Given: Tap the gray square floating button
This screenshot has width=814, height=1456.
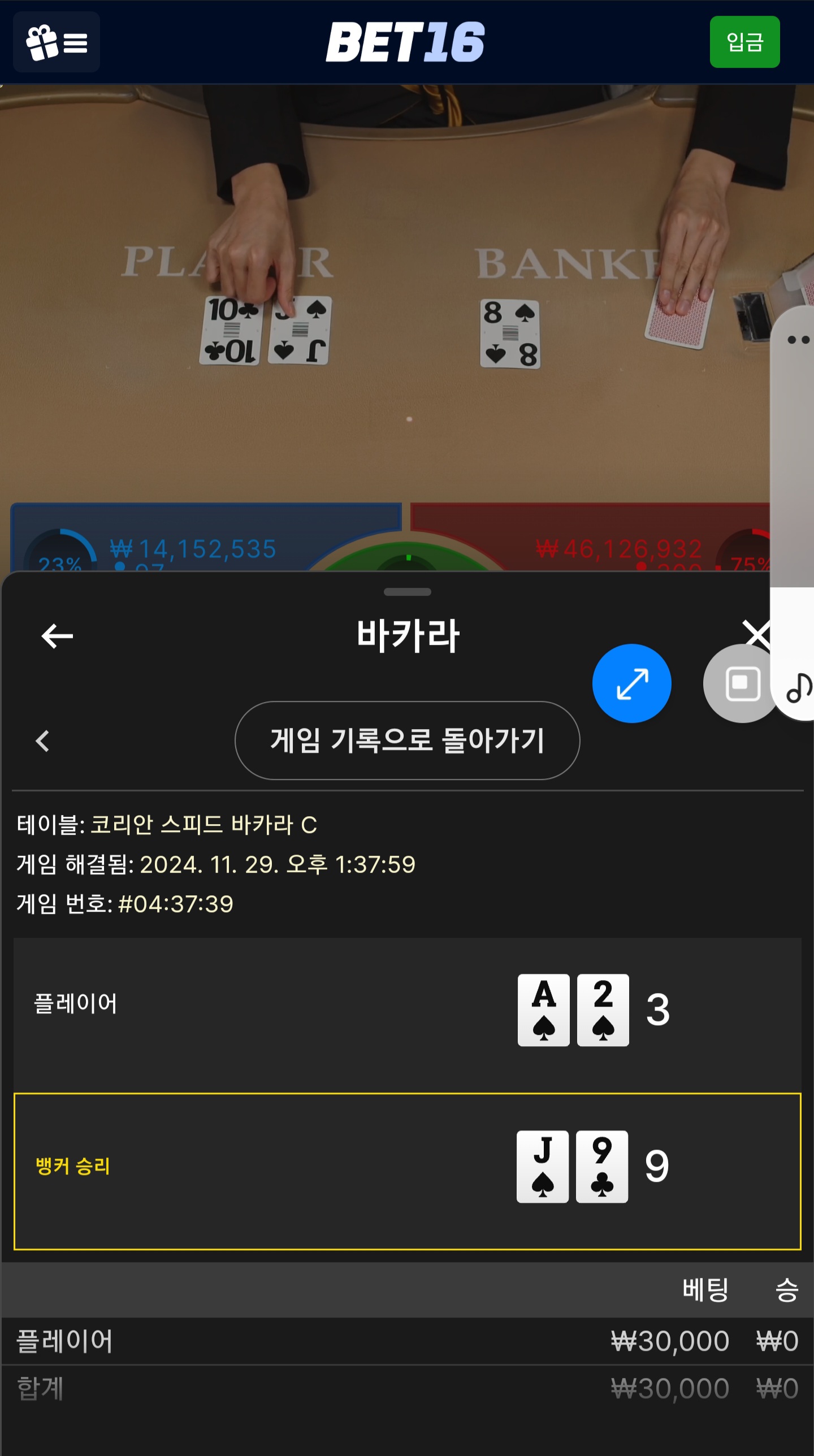Looking at the screenshot, I should [x=742, y=683].
